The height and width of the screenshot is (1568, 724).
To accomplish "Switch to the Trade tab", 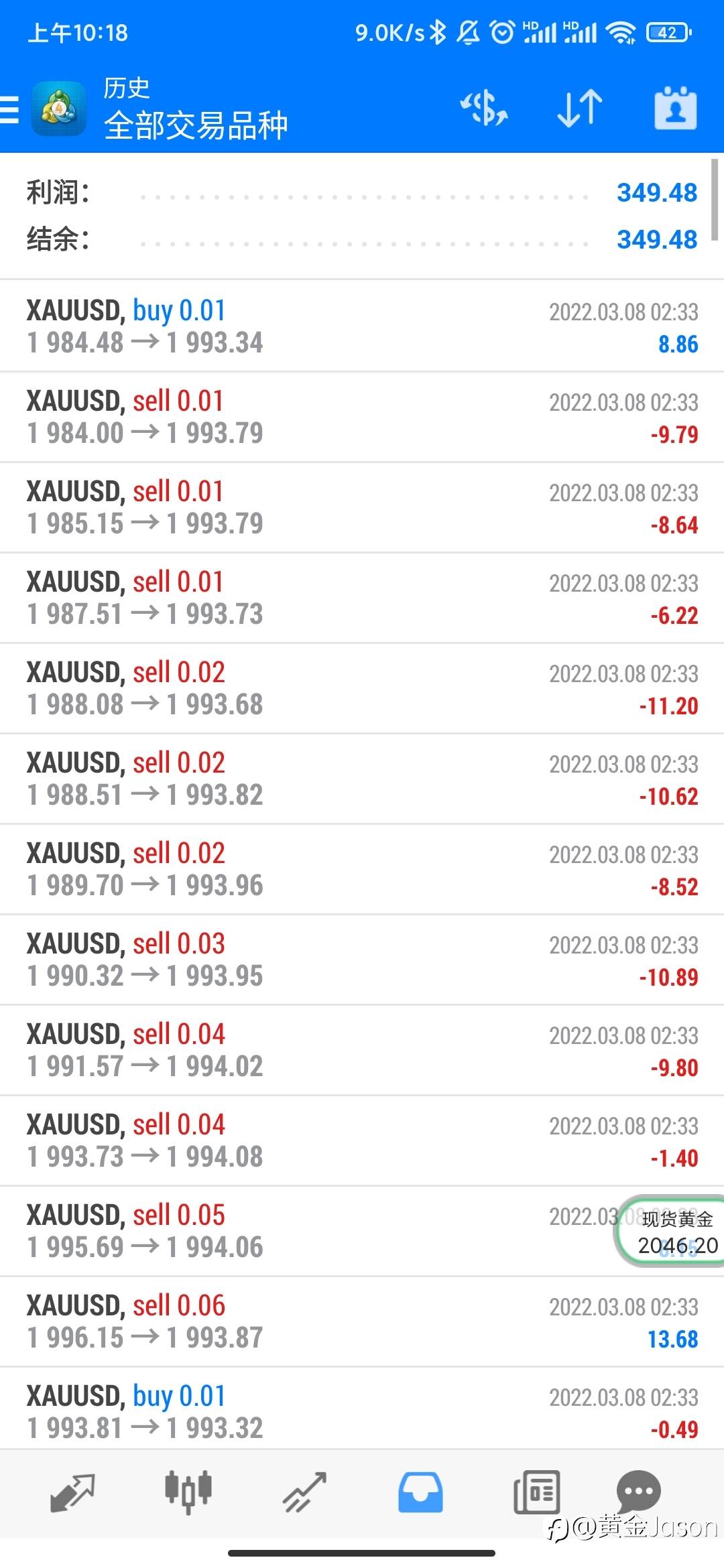I will pos(304,1493).
